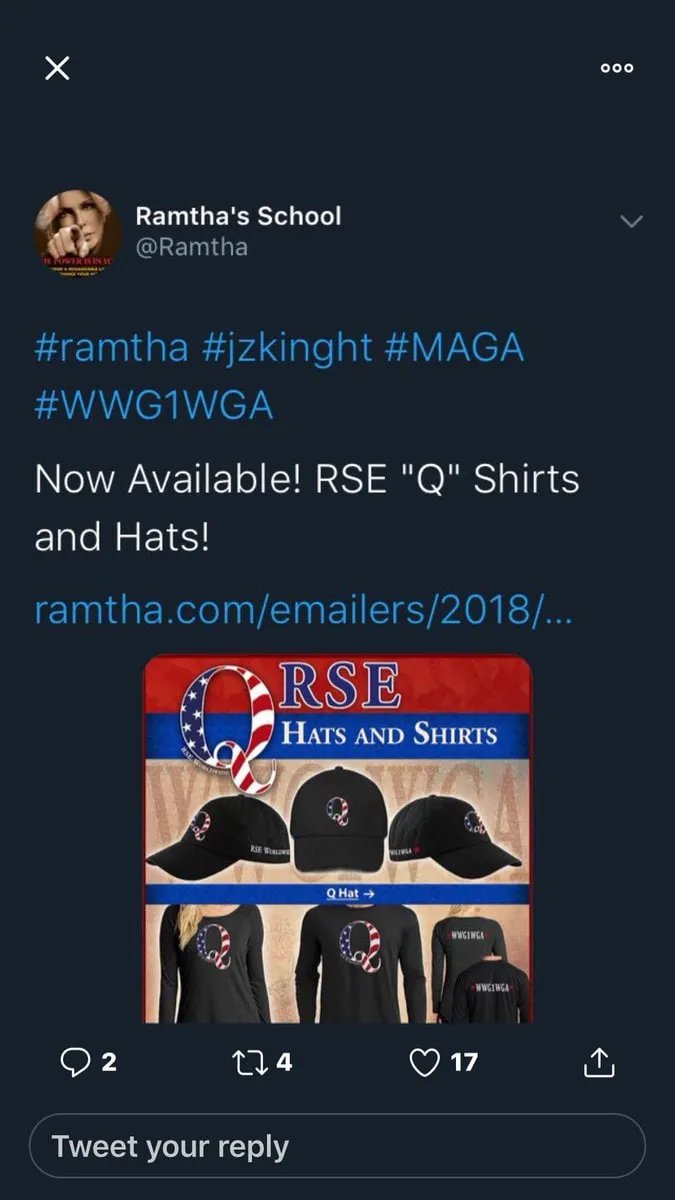
Task: Open the three-dot overflow menu
Action: click(617, 68)
